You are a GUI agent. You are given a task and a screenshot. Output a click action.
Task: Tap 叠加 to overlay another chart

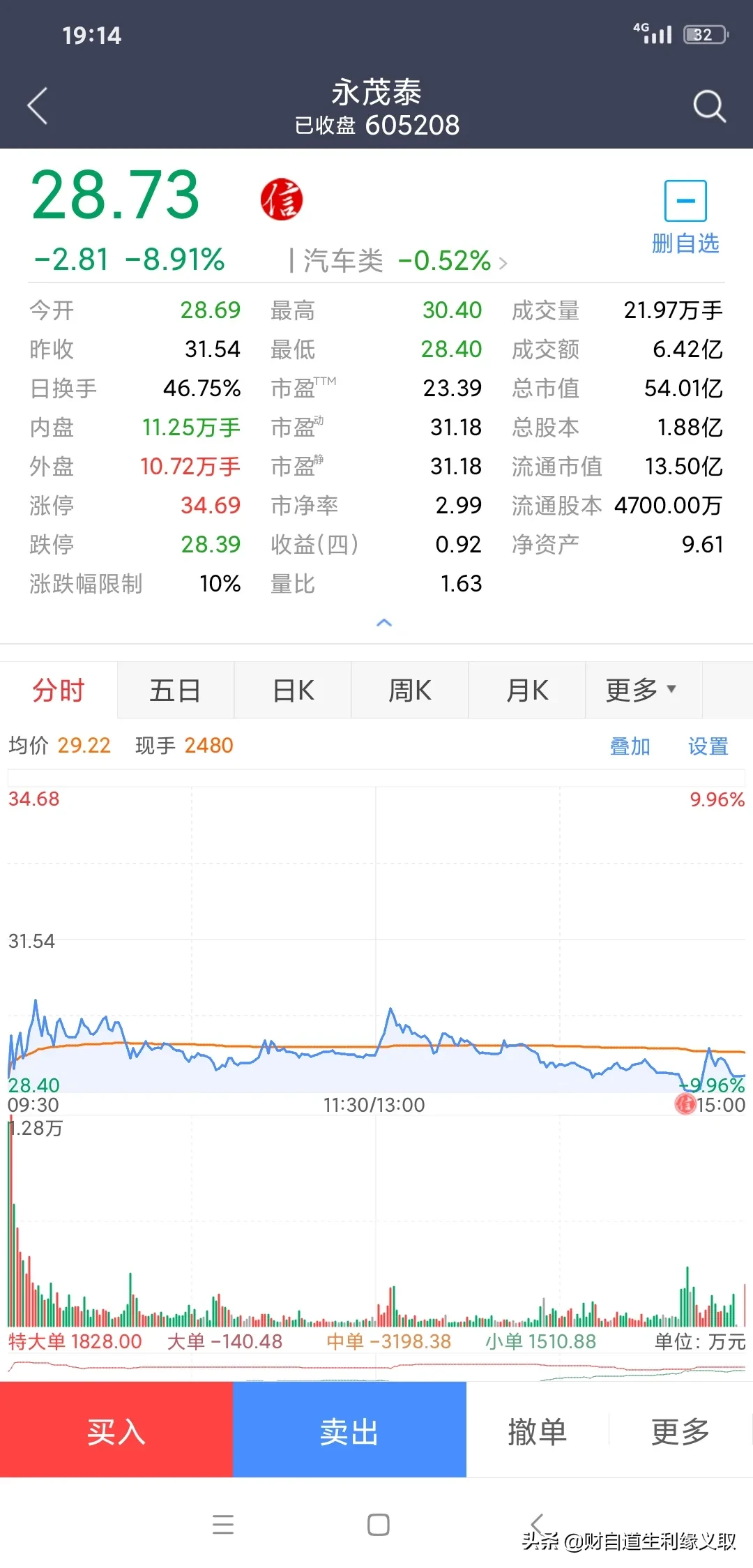coord(630,746)
